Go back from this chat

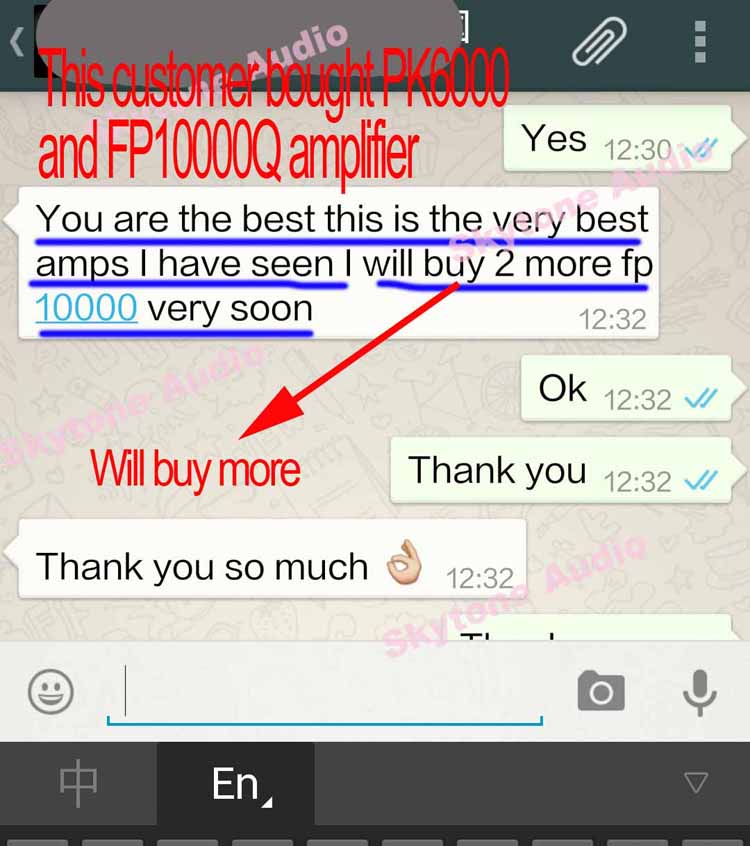16,42
